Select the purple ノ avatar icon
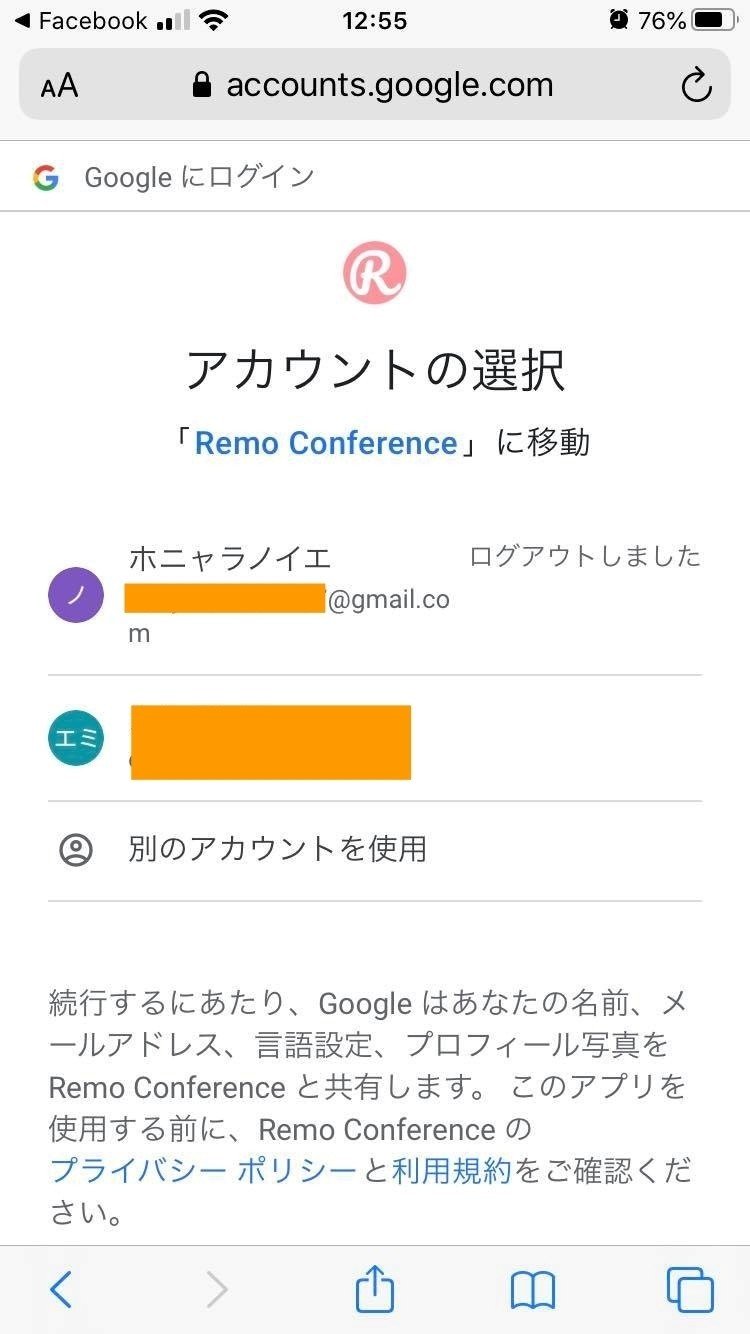 [x=76, y=594]
